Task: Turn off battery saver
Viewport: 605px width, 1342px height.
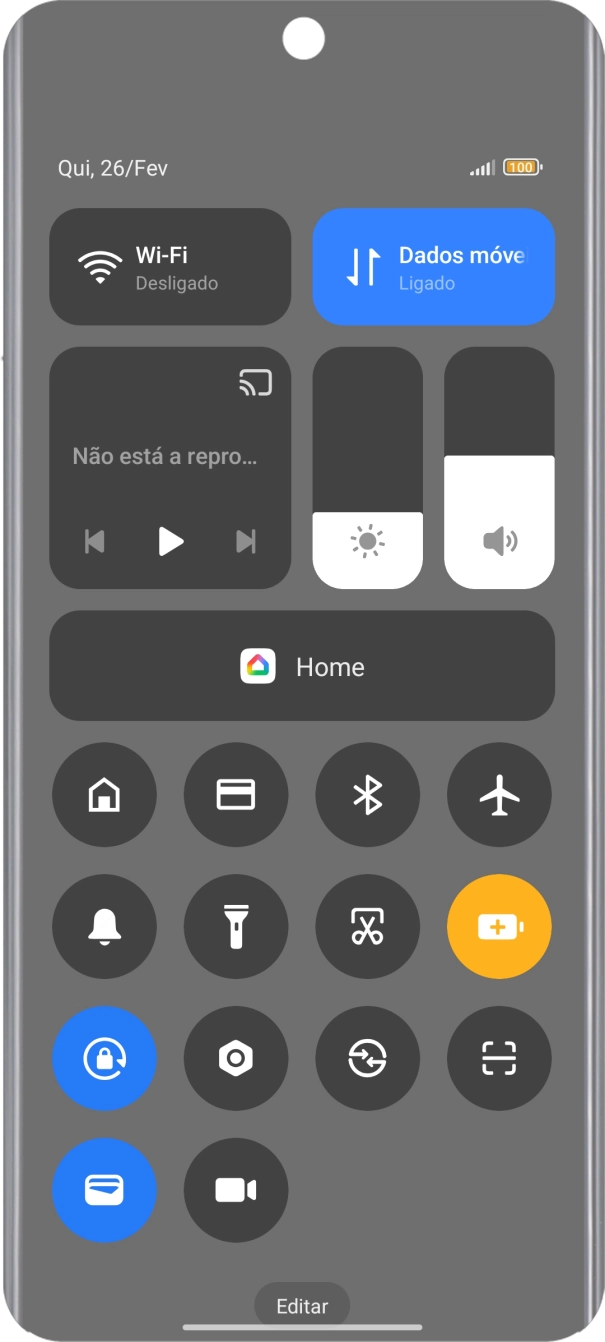Action: click(499, 926)
